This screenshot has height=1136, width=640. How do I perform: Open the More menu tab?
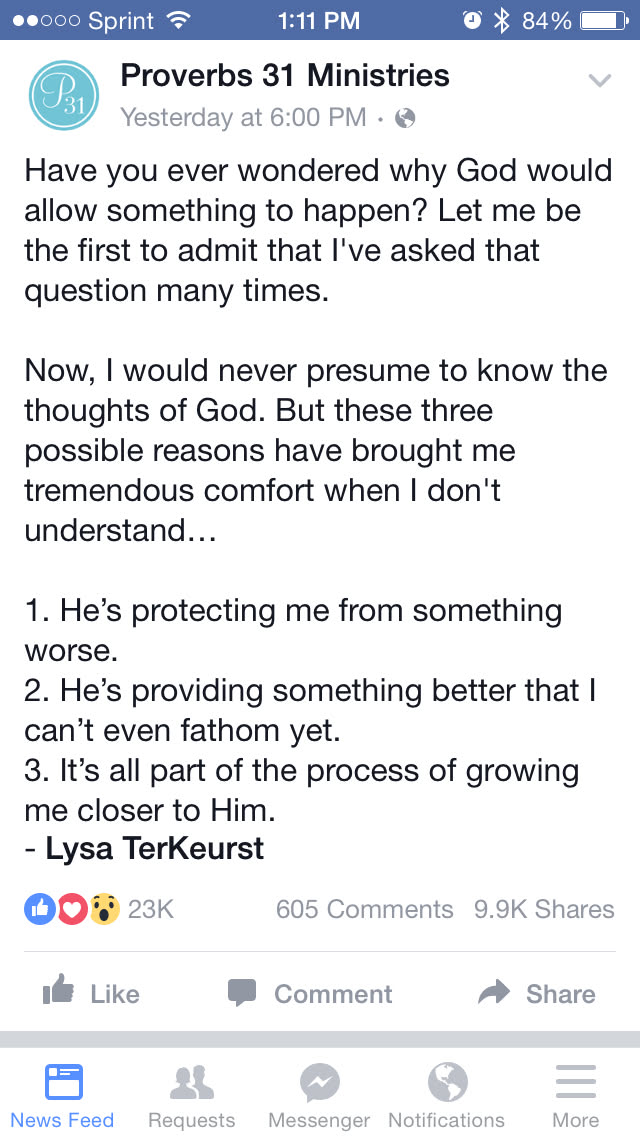pyautogui.click(x=576, y=1095)
